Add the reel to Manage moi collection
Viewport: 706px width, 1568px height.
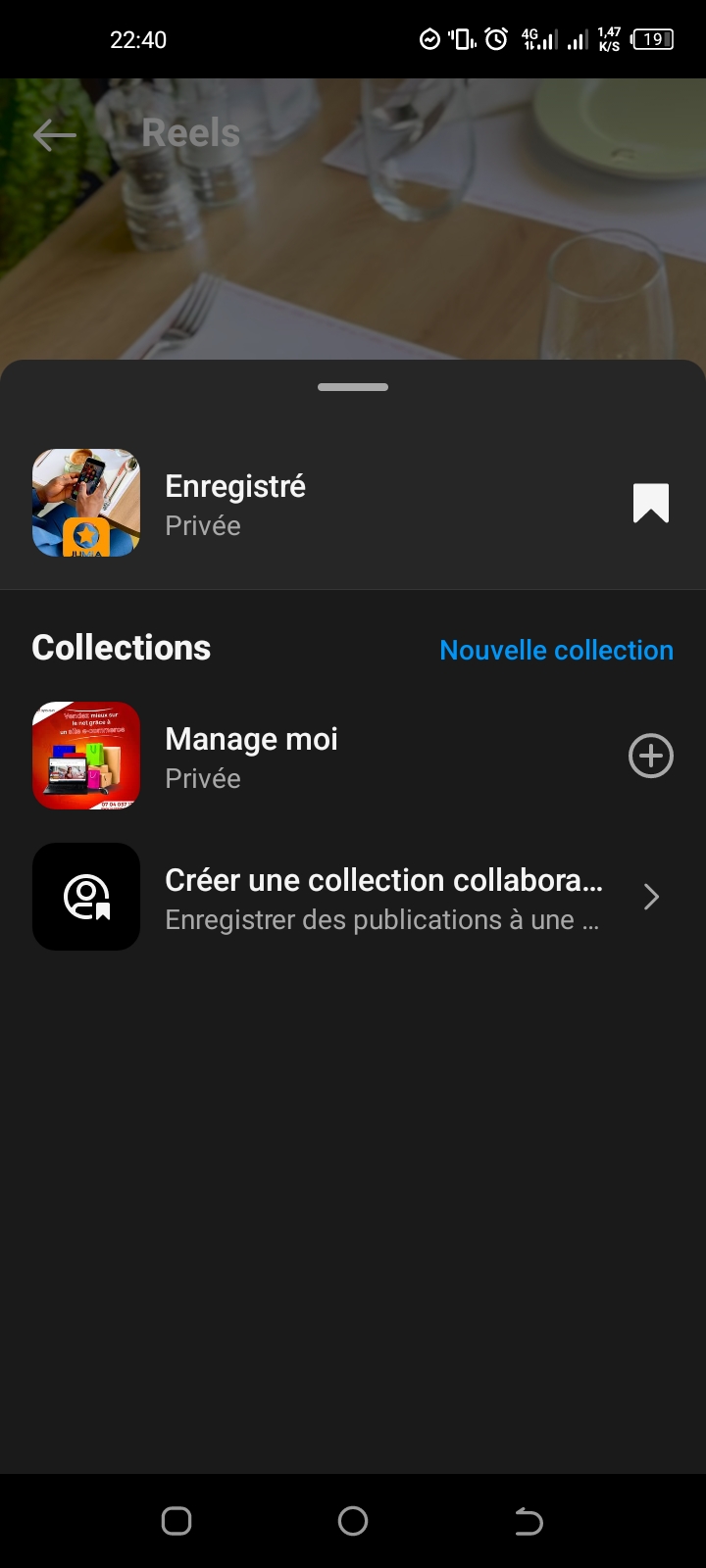(650, 756)
